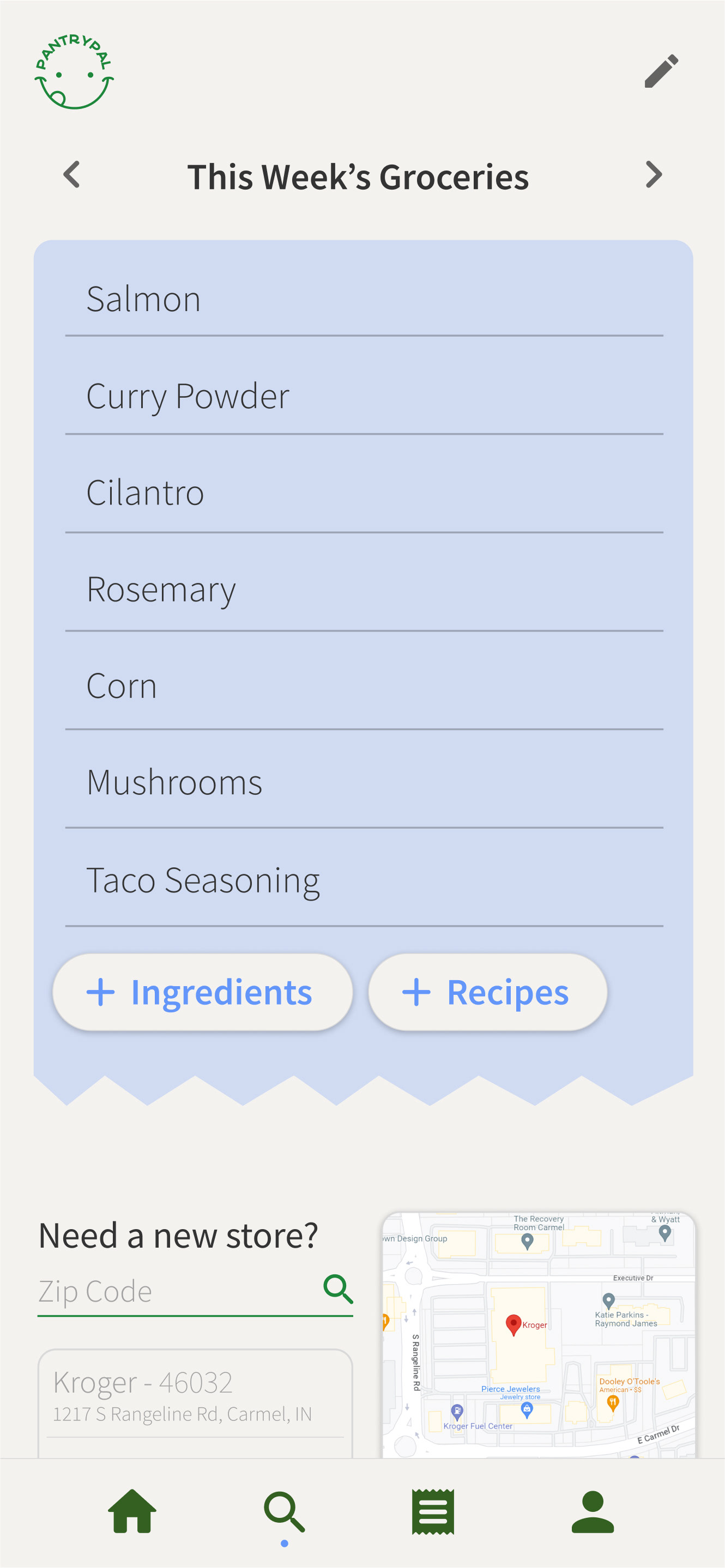Viewport: 725px width, 1568px height.
Task: Open the grocery list receipt tab
Action: tap(433, 1512)
